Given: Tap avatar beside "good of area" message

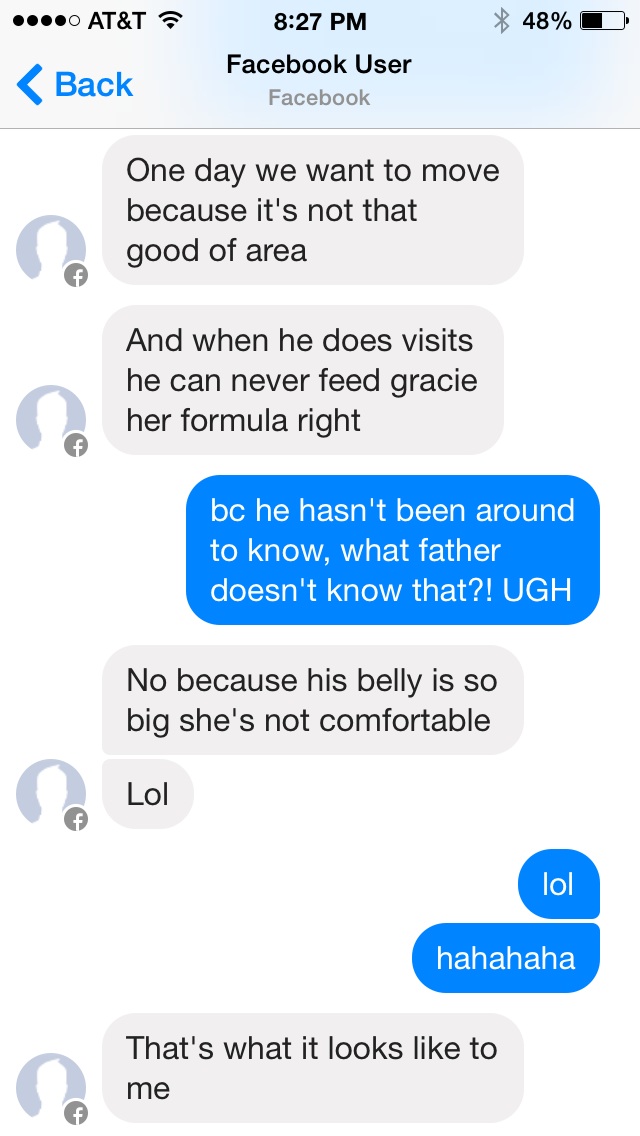Looking at the screenshot, I should [50, 249].
